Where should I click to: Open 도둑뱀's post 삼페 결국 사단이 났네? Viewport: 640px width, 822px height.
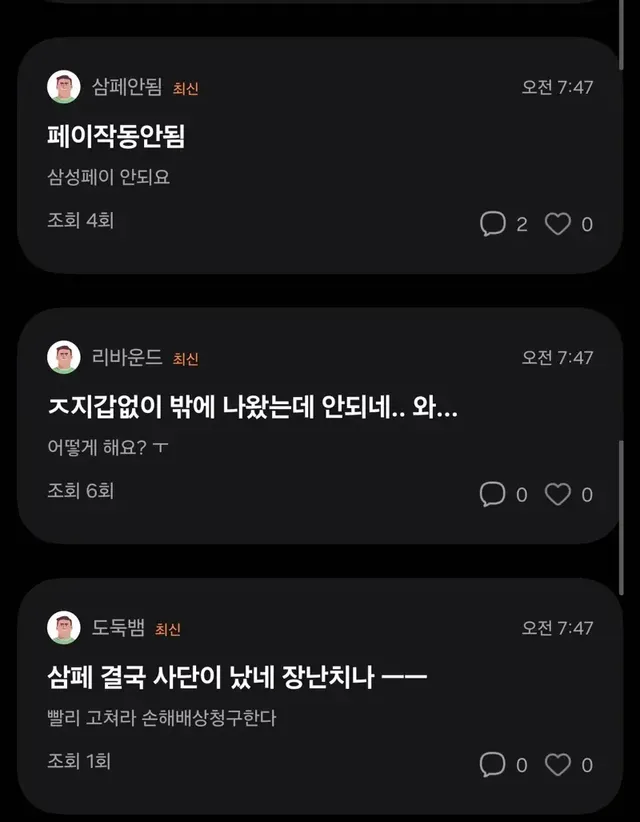[237, 678]
